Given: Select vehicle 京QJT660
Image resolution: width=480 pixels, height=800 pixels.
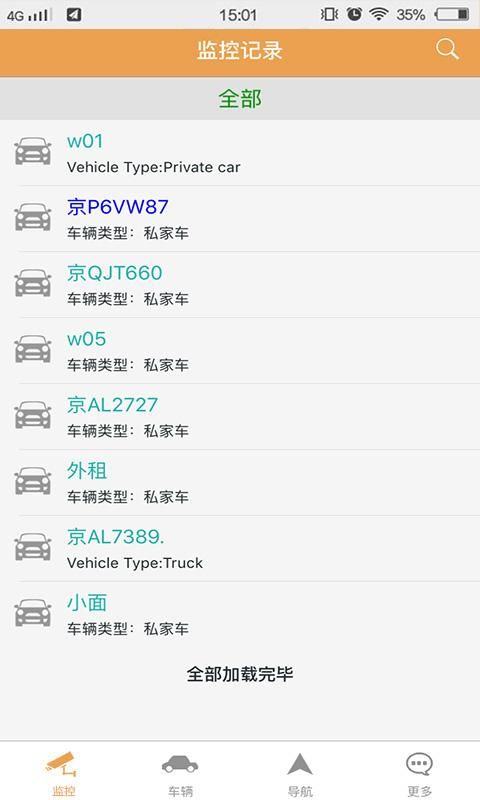Looking at the screenshot, I should pyautogui.click(x=240, y=285).
